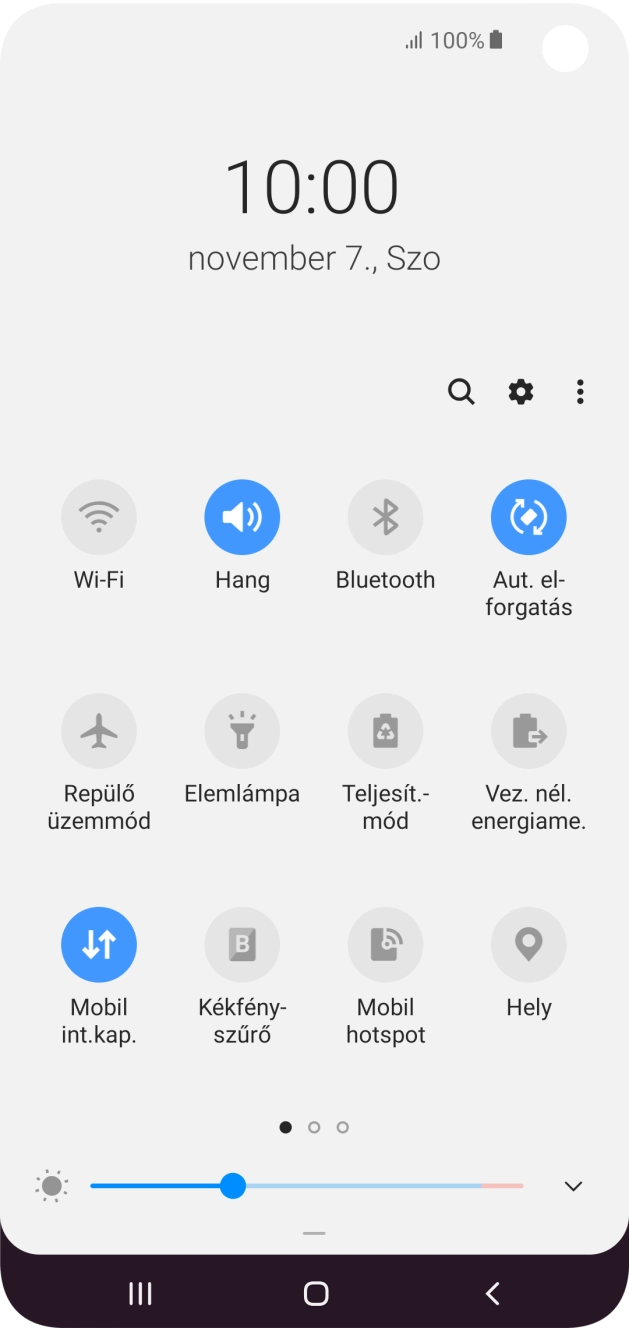Screen dimensions: 629x1328
Task: Expand brightness options with the chevron
Action: (x=573, y=1186)
